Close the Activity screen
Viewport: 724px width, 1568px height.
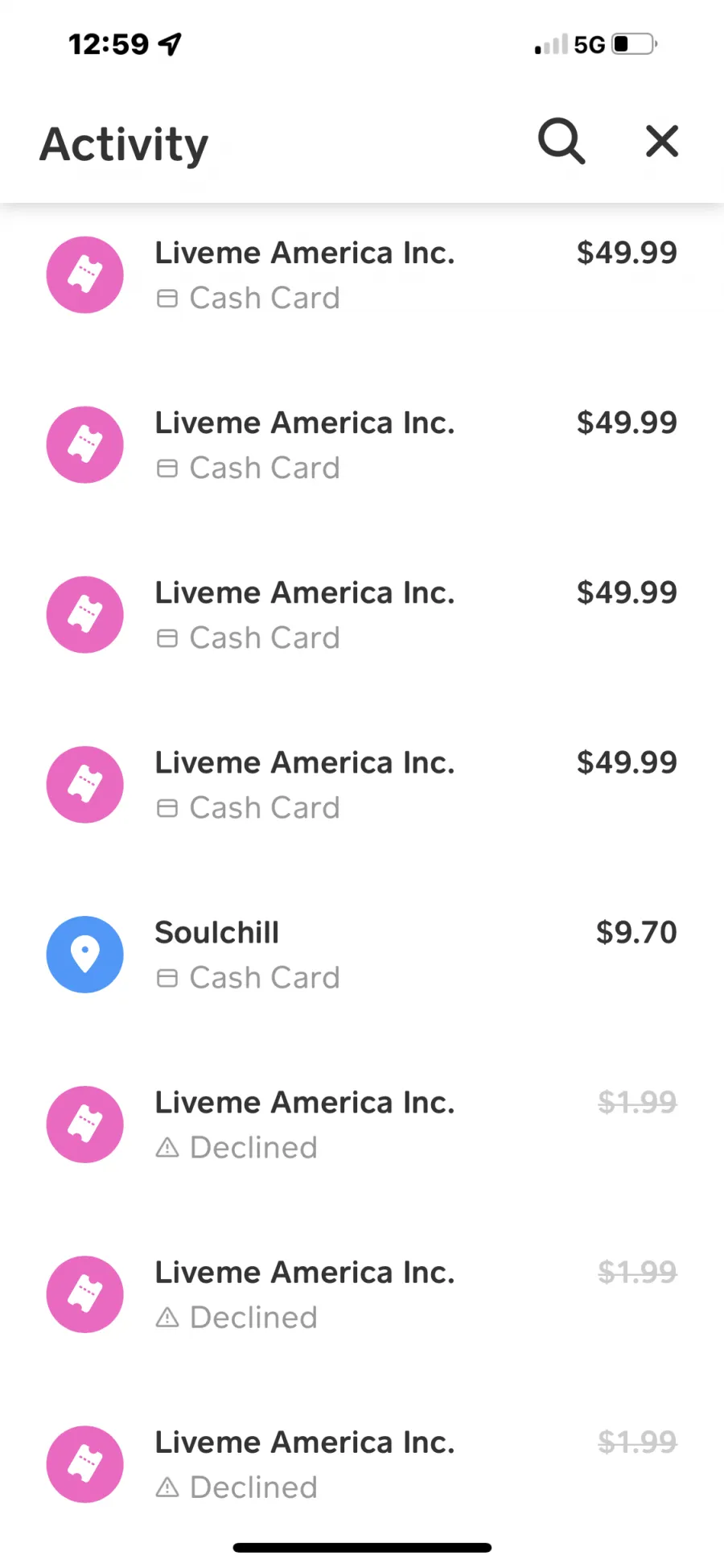pyautogui.click(x=662, y=142)
